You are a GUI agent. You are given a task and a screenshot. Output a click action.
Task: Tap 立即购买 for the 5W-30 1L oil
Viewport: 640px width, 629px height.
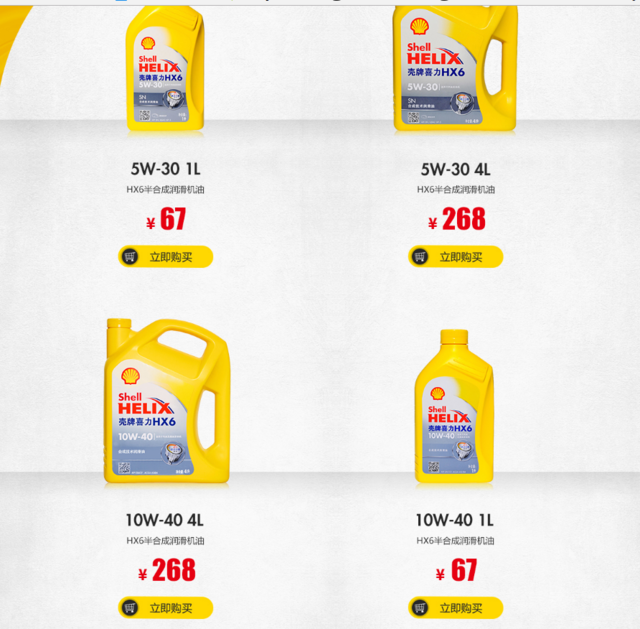[166, 257]
